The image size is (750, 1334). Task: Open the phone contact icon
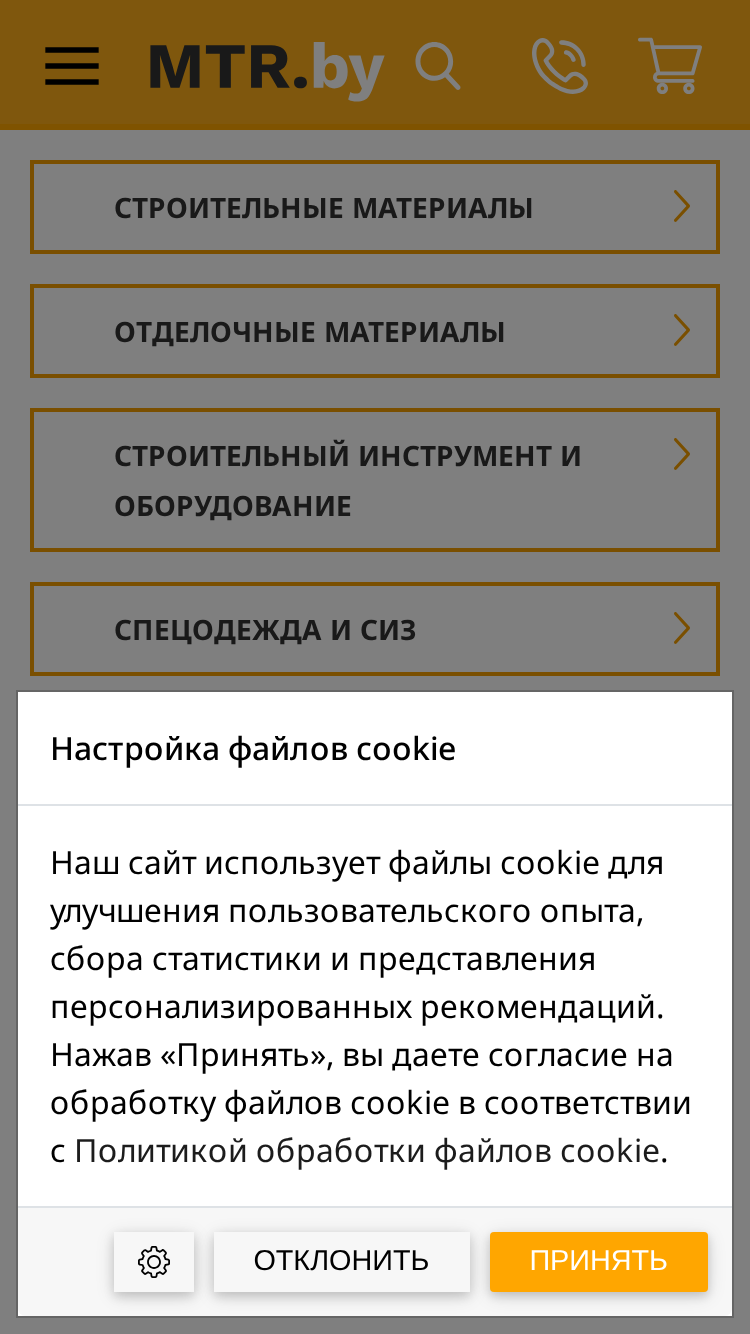559,66
